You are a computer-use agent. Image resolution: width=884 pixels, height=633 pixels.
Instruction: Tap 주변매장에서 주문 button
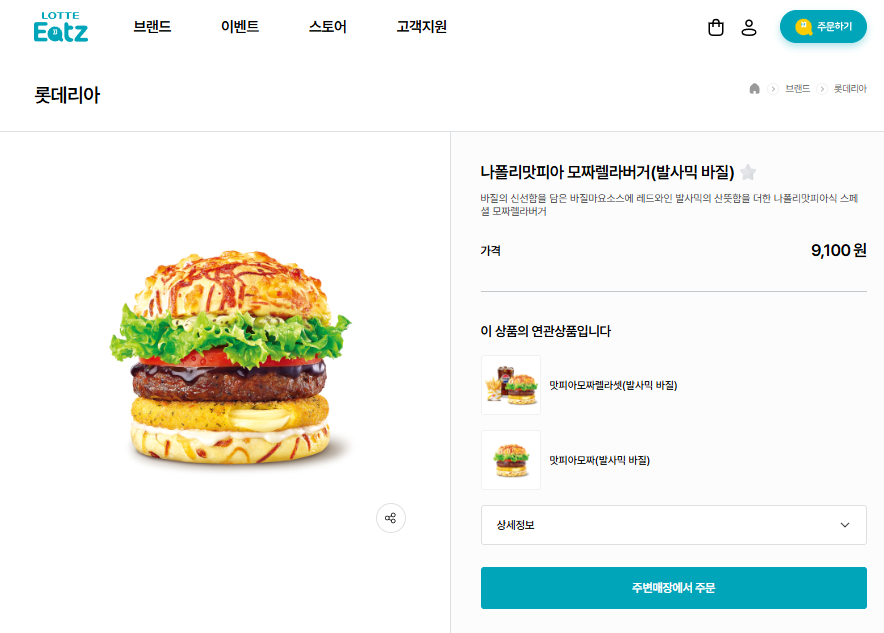pos(673,588)
